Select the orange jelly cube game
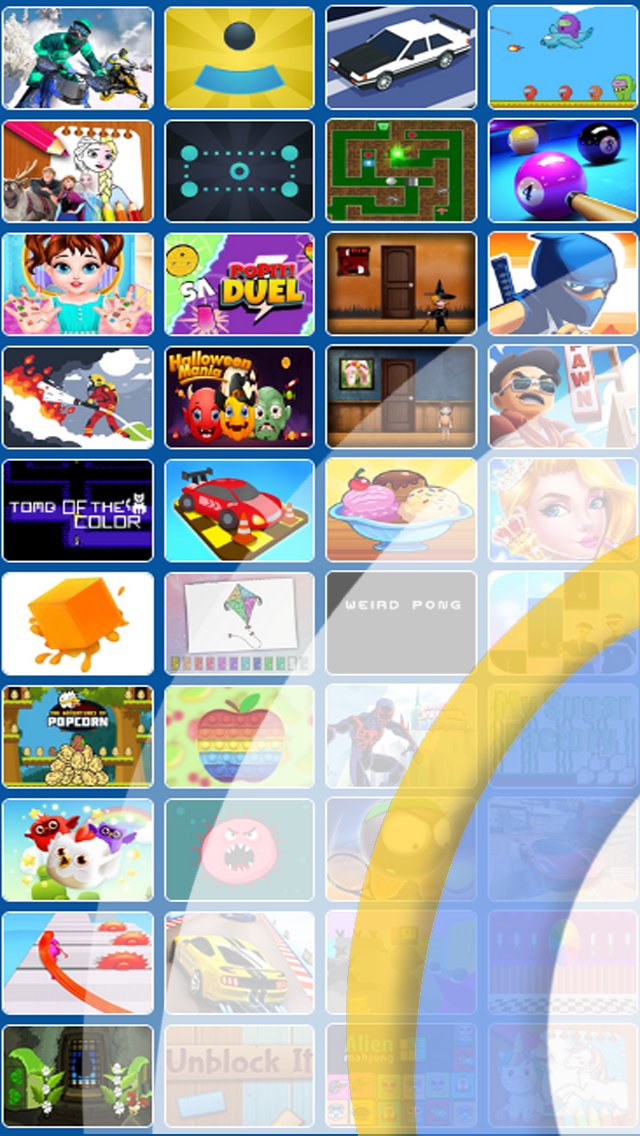Screen dimensions: 640x1136 tap(78, 623)
